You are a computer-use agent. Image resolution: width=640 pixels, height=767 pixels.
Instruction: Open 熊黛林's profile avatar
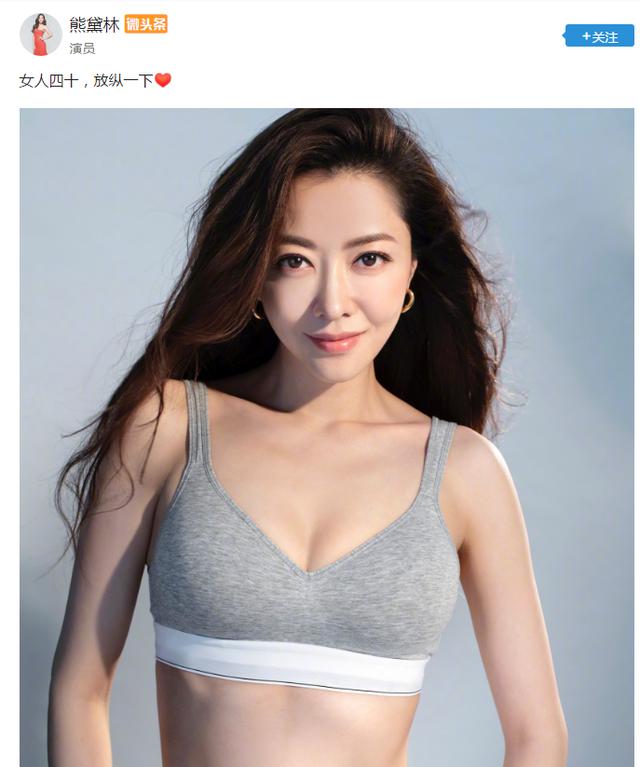[41, 35]
